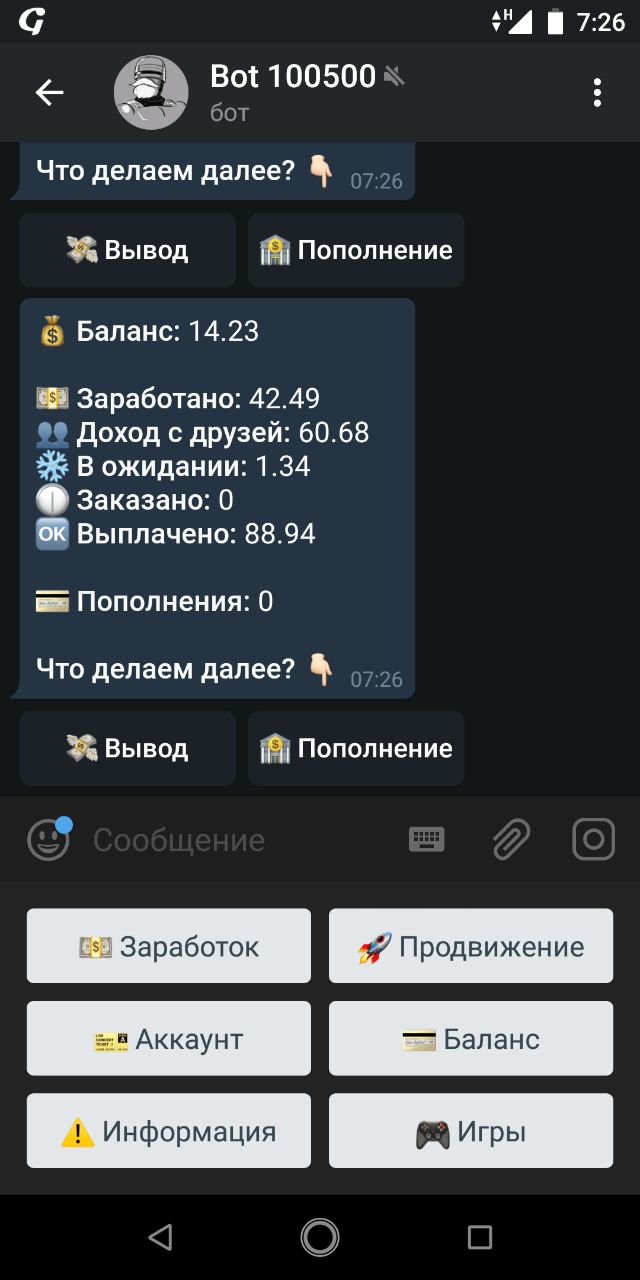Hide the bot keyboard panel
The height and width of the screenshot is (1280, 640).
coord(427,840)
